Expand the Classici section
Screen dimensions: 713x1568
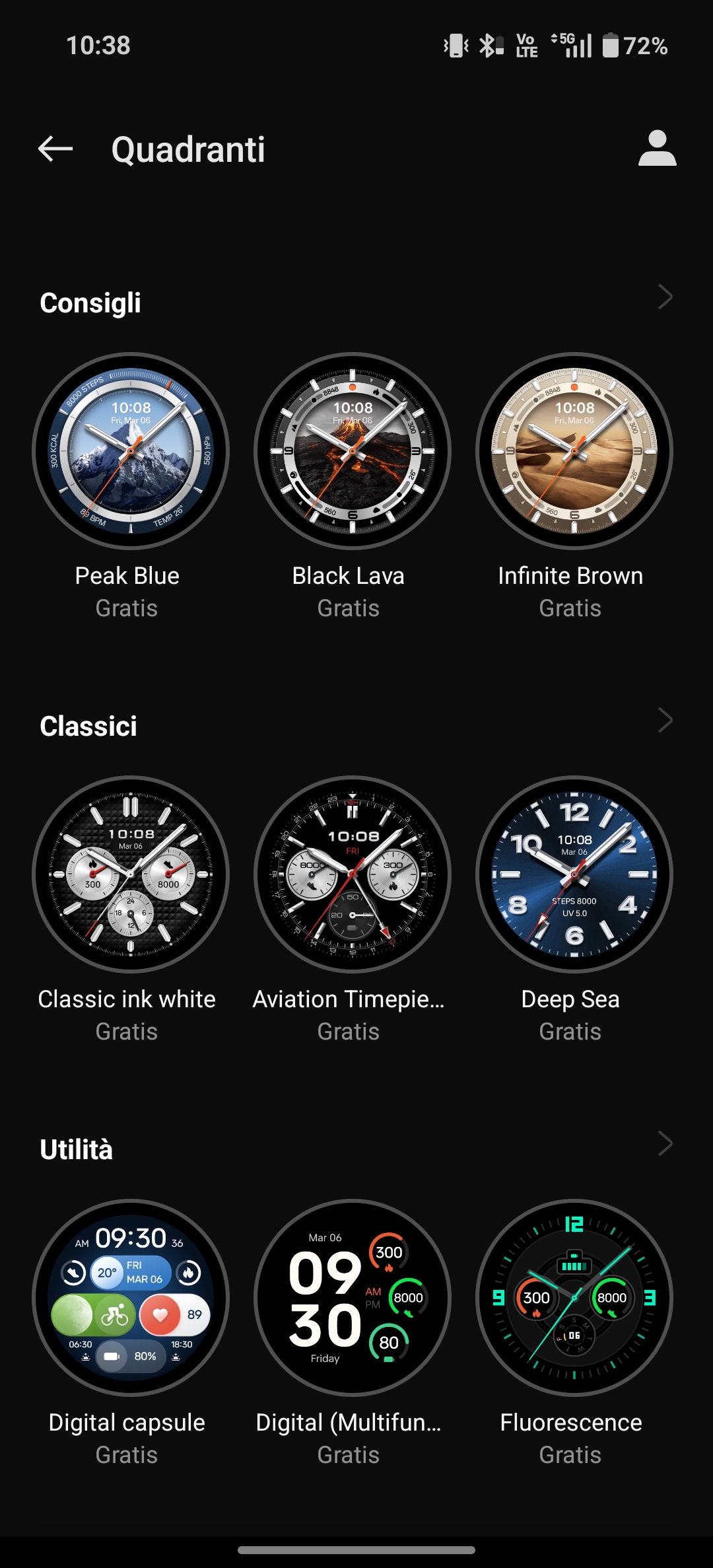(x=665, y=721)
